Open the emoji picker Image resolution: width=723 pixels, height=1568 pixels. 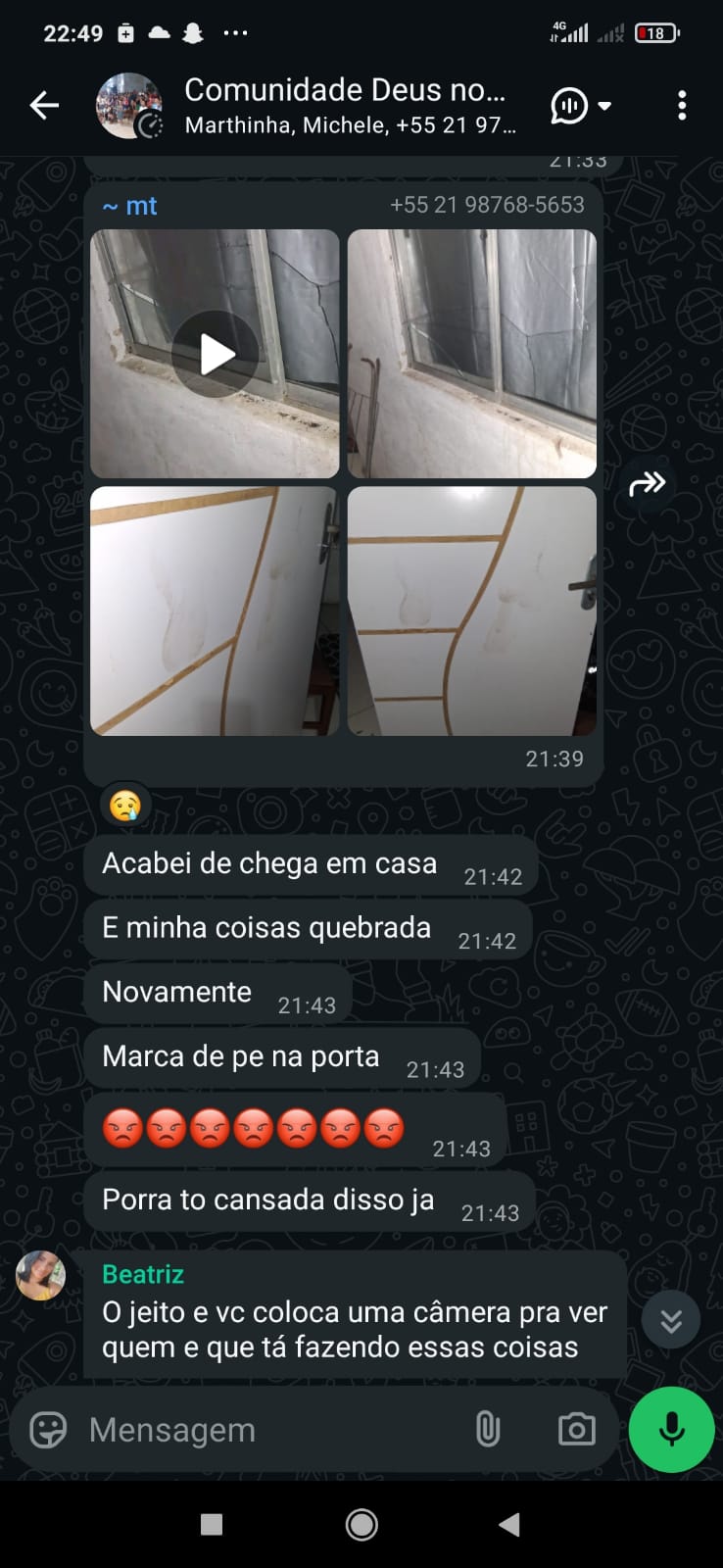click(x=48, y=1430)
